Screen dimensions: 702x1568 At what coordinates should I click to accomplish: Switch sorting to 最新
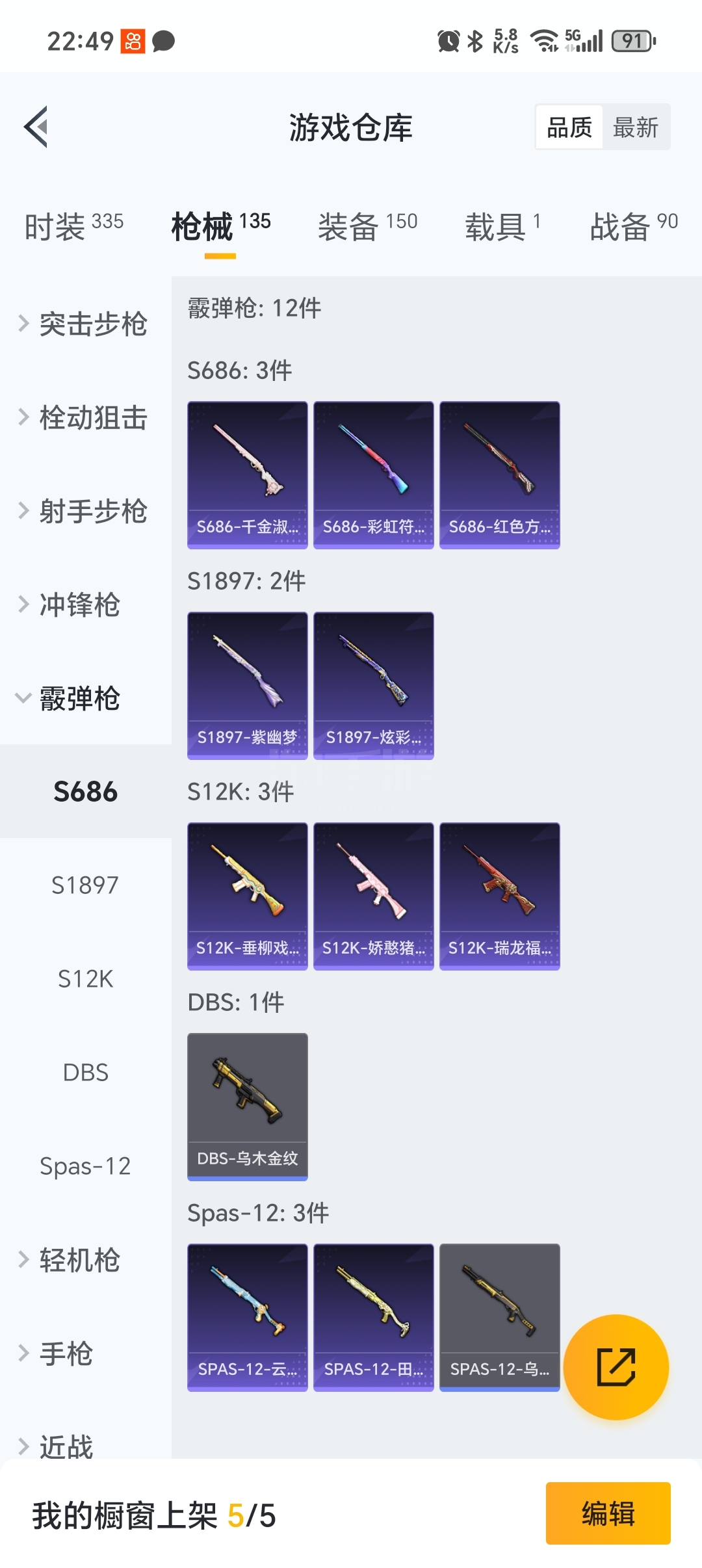click(x=635, y=127)
